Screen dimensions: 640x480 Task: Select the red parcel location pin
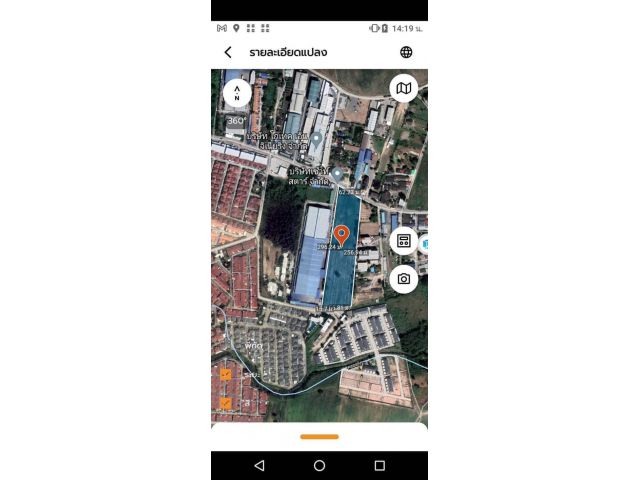tap(341, 236)
